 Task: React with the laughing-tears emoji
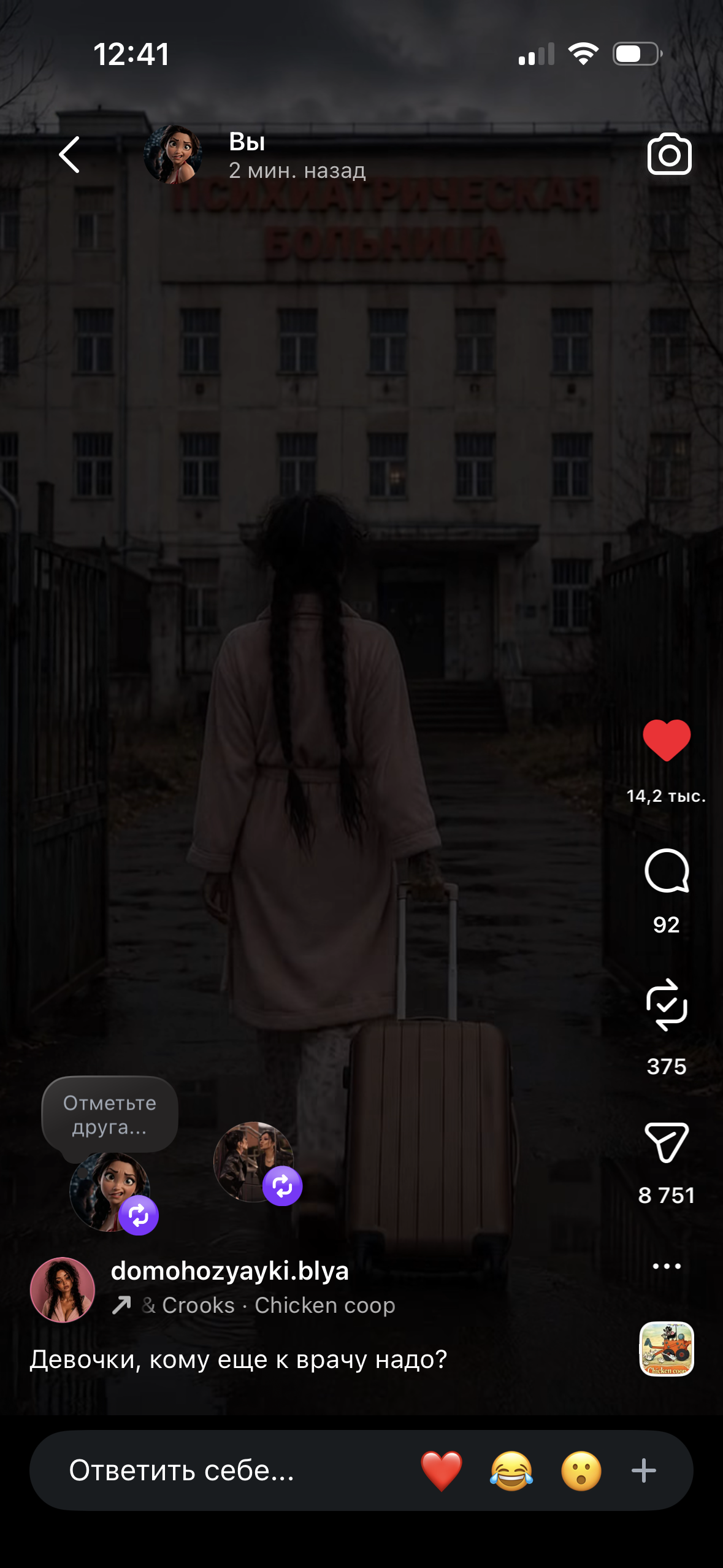pyautogui.click(x=511, y=1470)
